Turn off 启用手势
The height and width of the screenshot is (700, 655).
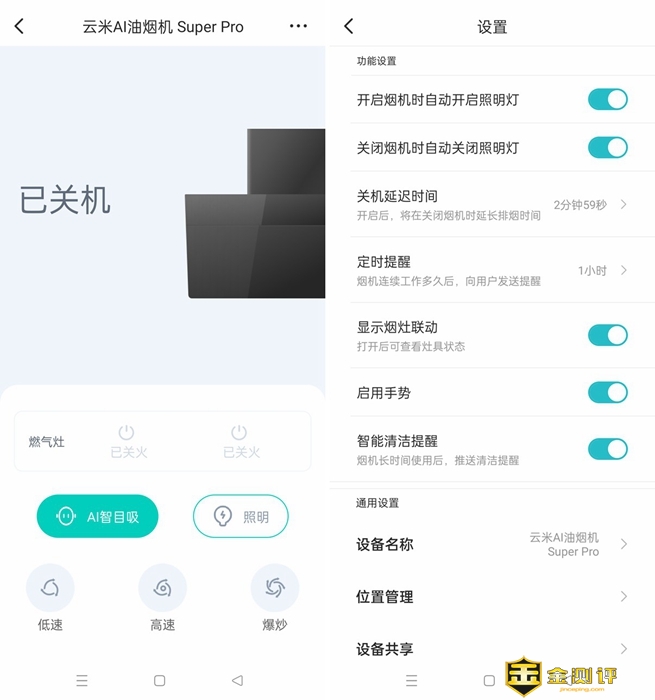(607, 393)
